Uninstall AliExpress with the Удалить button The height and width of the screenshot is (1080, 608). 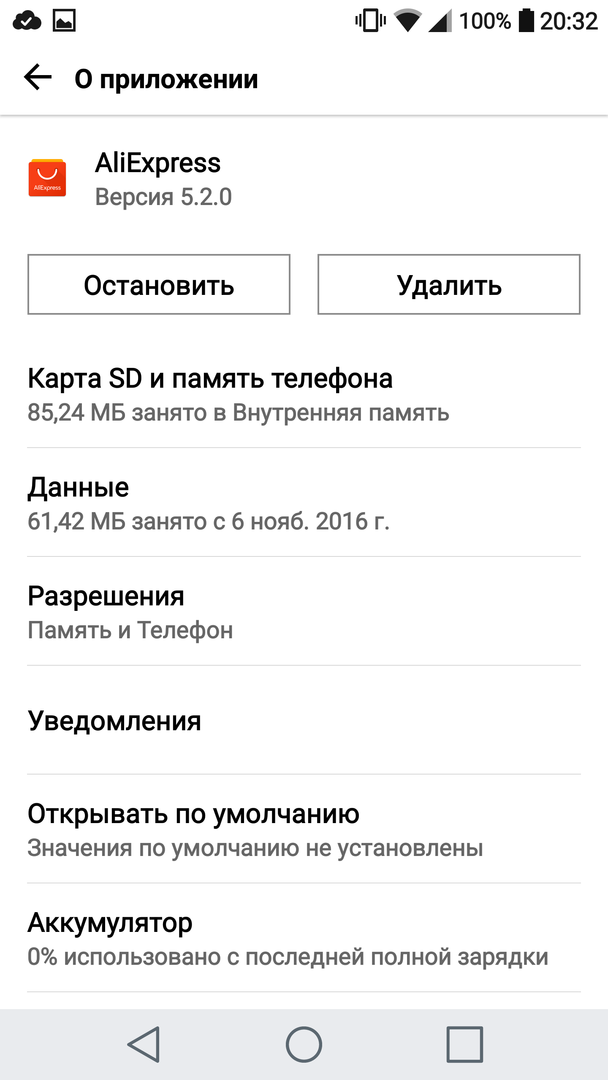click(448, 285)
